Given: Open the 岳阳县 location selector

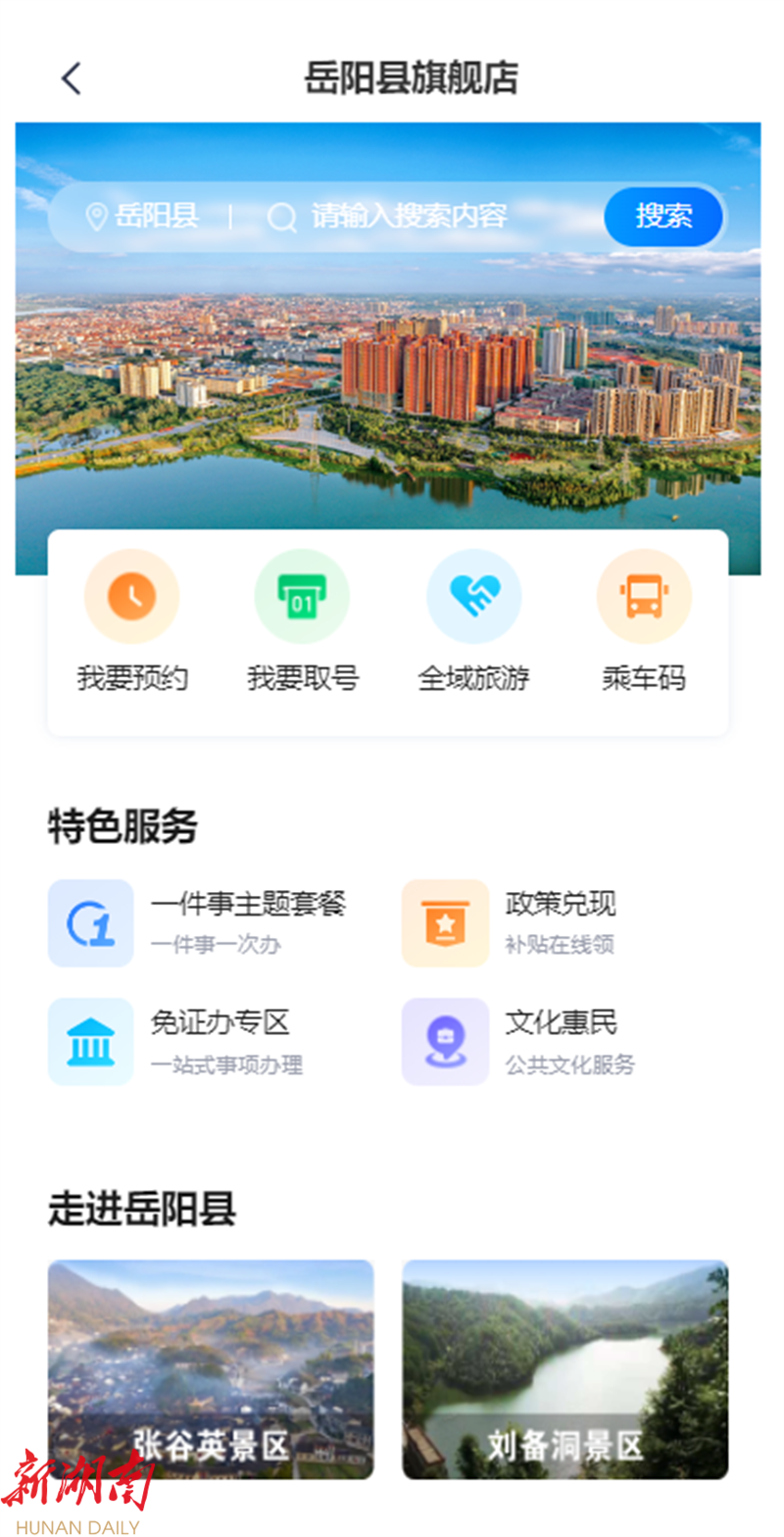Looking at the screenshot, I should 143,216.
